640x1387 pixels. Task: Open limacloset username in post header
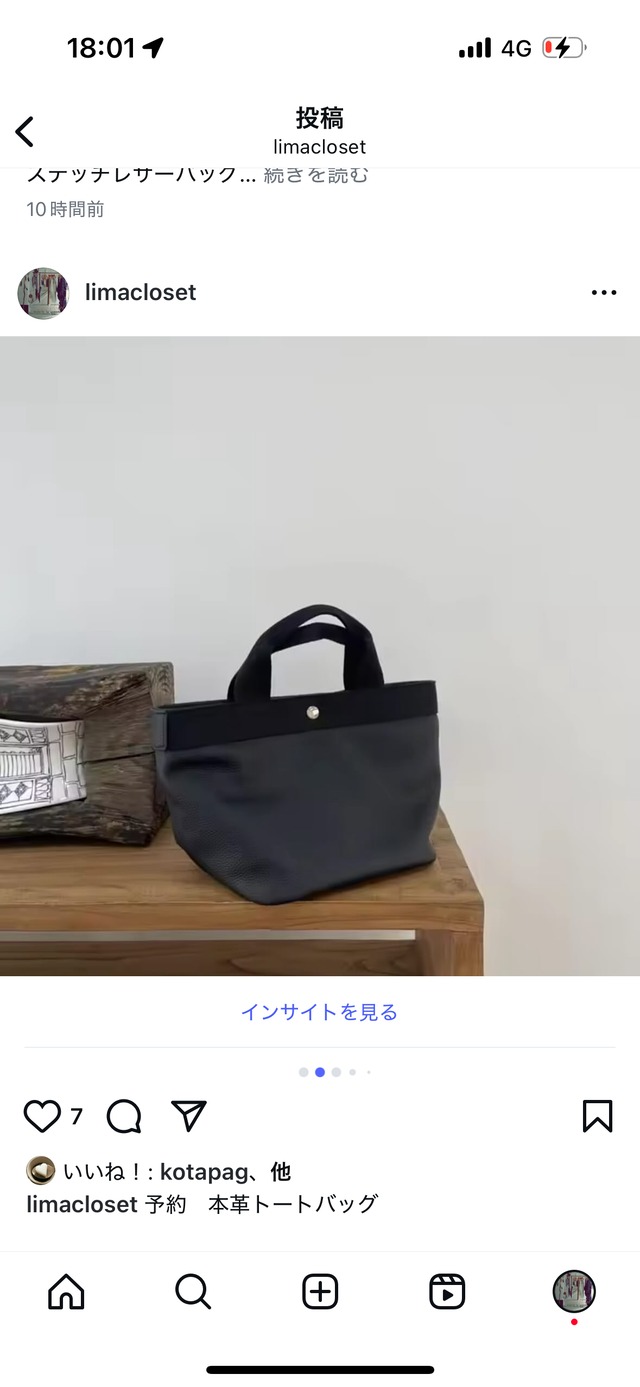pos(140,293)
